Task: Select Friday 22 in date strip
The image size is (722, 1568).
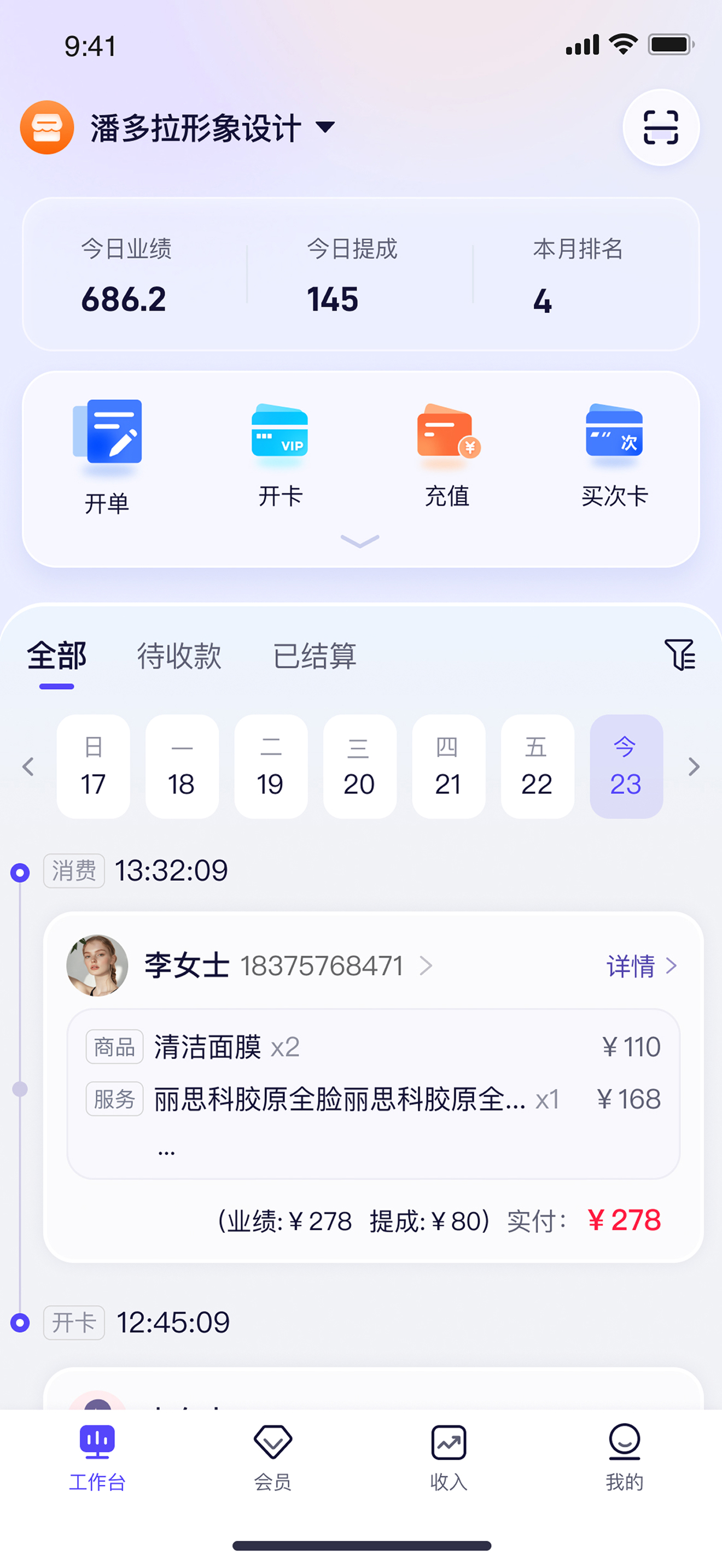Action: pyautogui.click(x=538, y=767)
